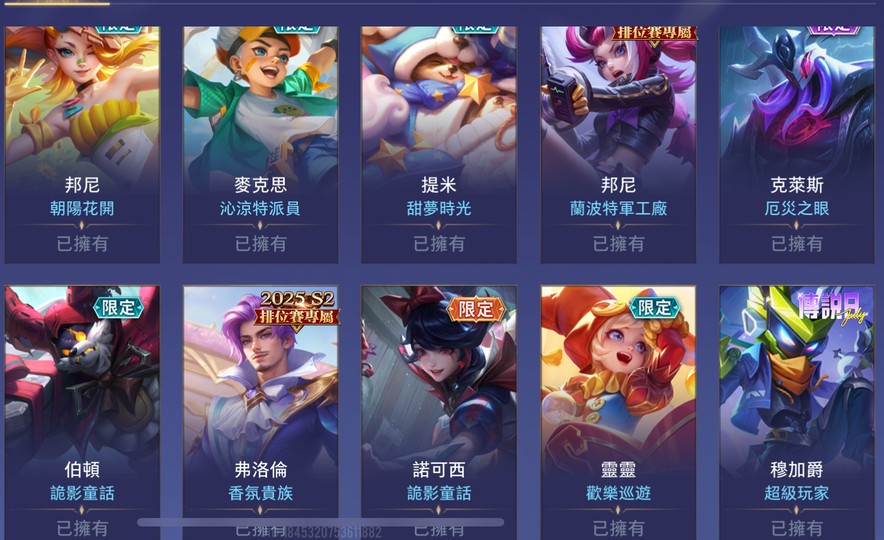This screenshot has width=884, height=540.
Task: View the 諾可西 詭影童話 skin
Action: point(439,400)
